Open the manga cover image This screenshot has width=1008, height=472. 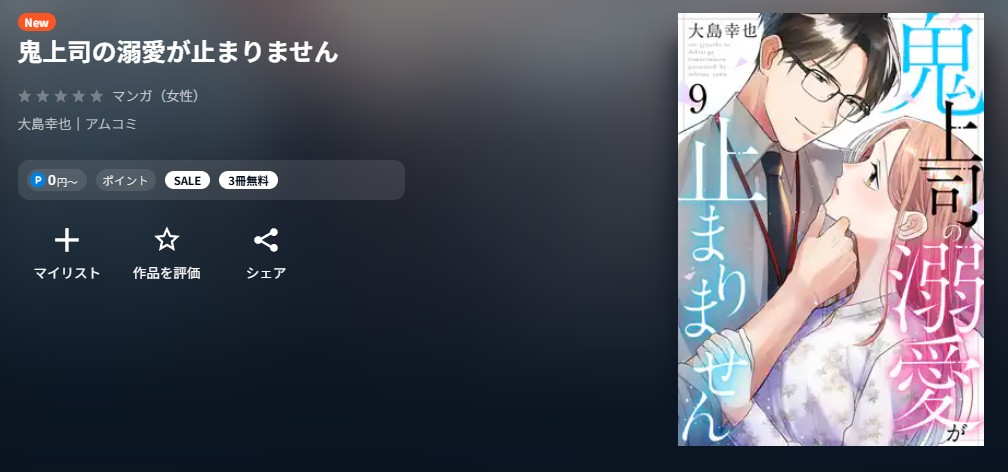tap(830, 229)
